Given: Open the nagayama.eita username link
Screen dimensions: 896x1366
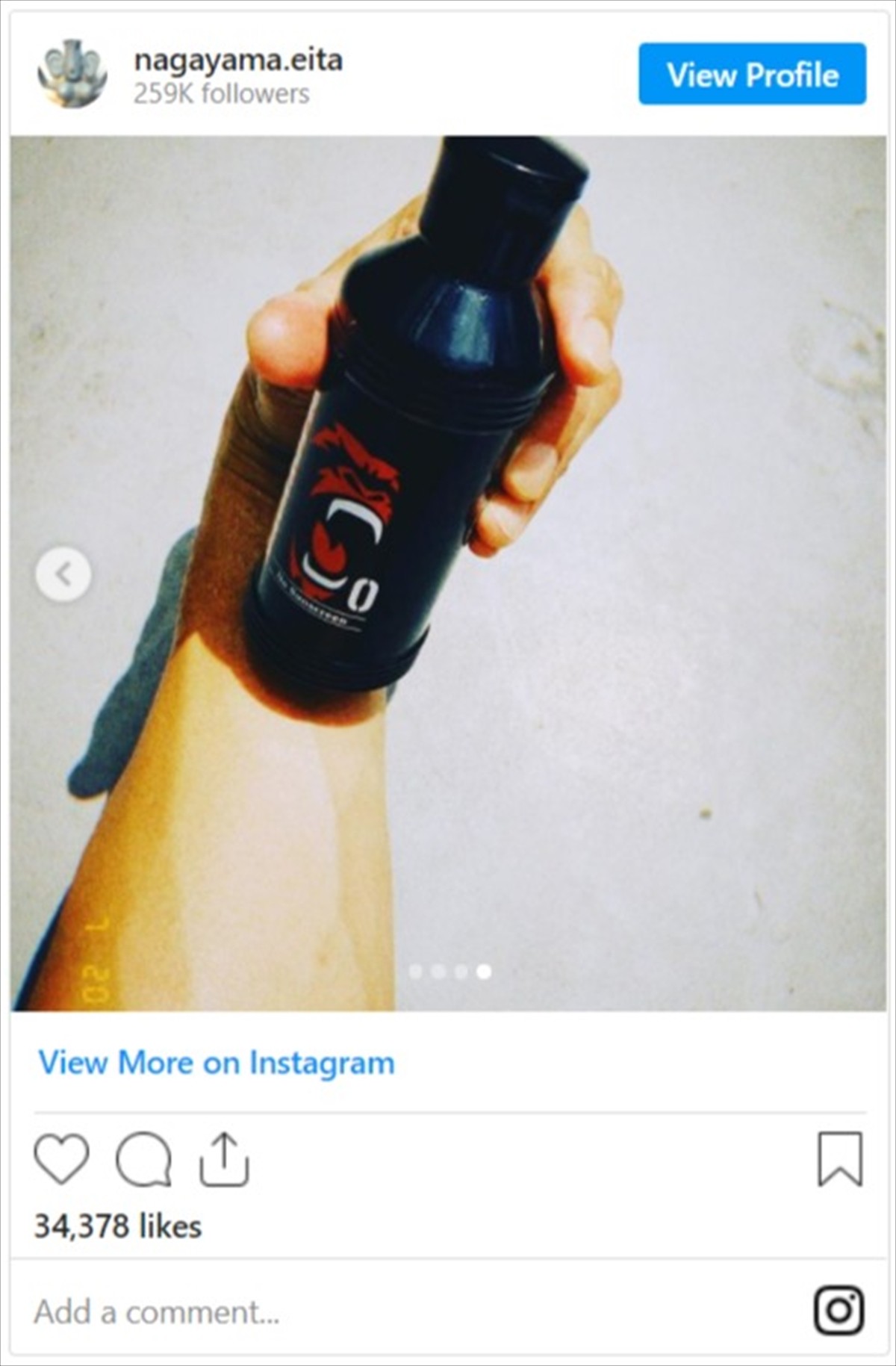Looking at the screenshot, I should [x=238, y=60].
